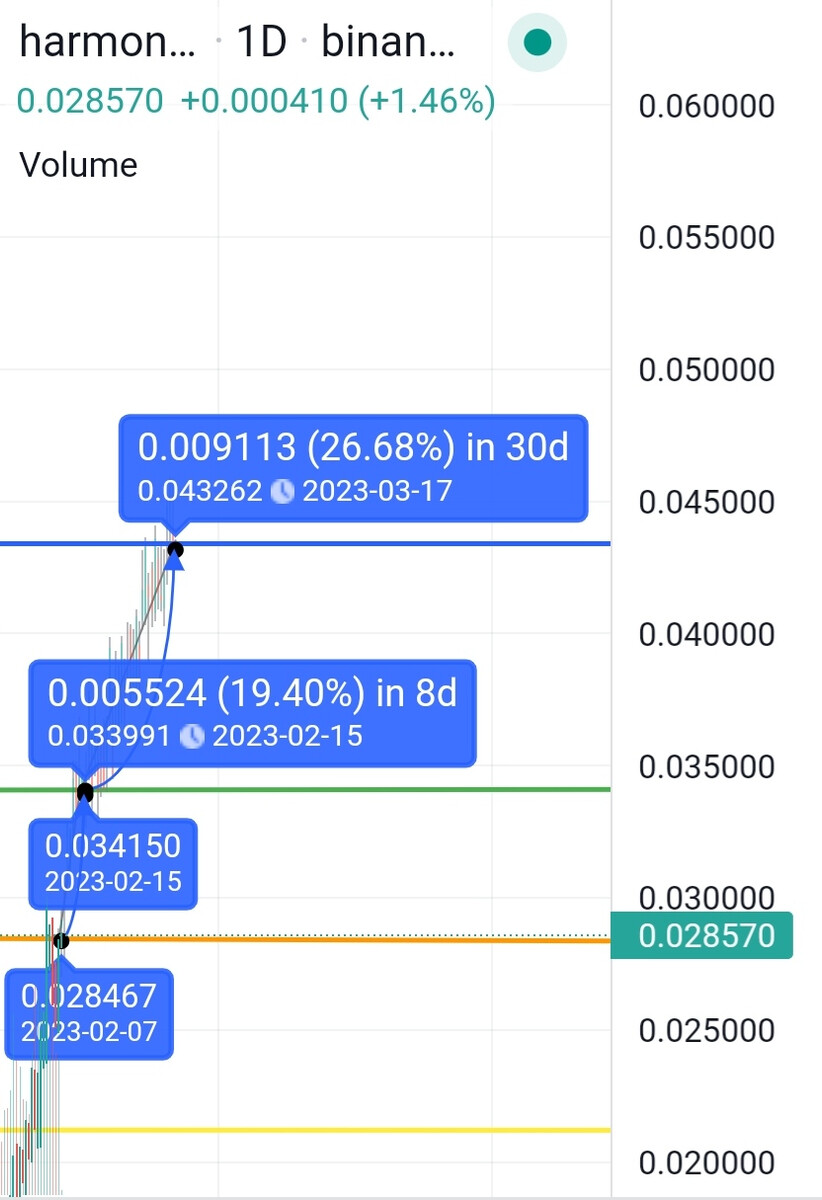
Task: Tap the 0.034150 price note dated 2023-02-15
Action: pos(113,863)
